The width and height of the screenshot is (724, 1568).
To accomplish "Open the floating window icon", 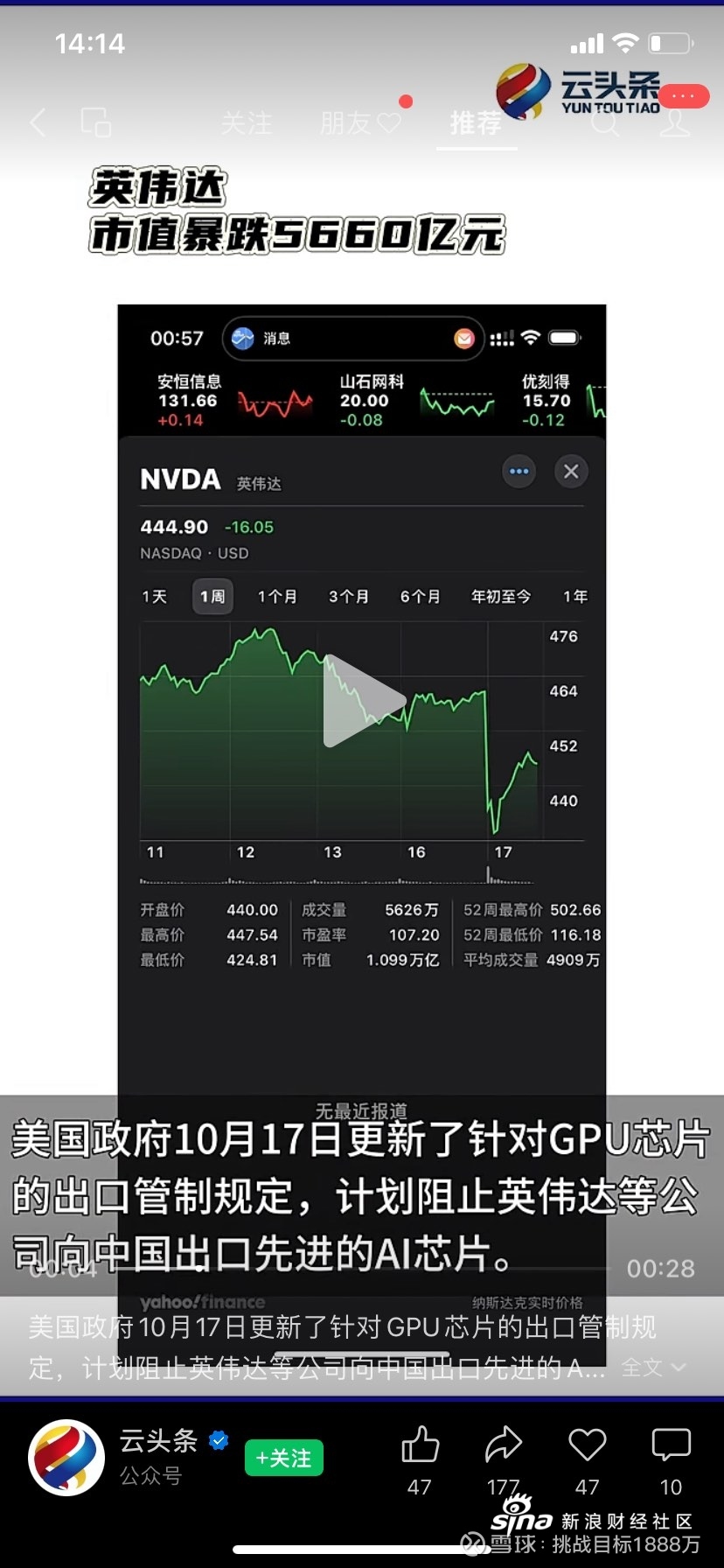I will (95, 122).
